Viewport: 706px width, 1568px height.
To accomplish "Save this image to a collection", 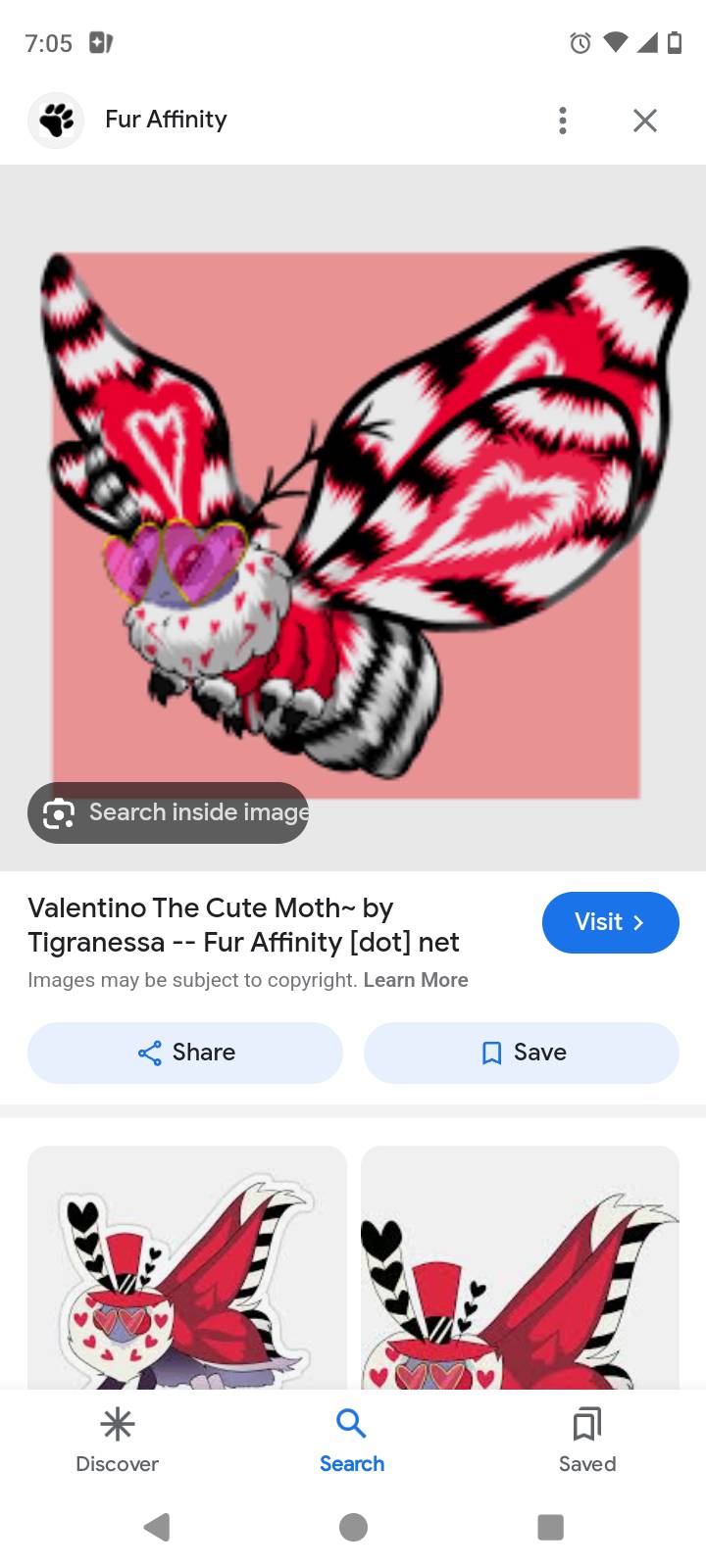I will 521,1053.
